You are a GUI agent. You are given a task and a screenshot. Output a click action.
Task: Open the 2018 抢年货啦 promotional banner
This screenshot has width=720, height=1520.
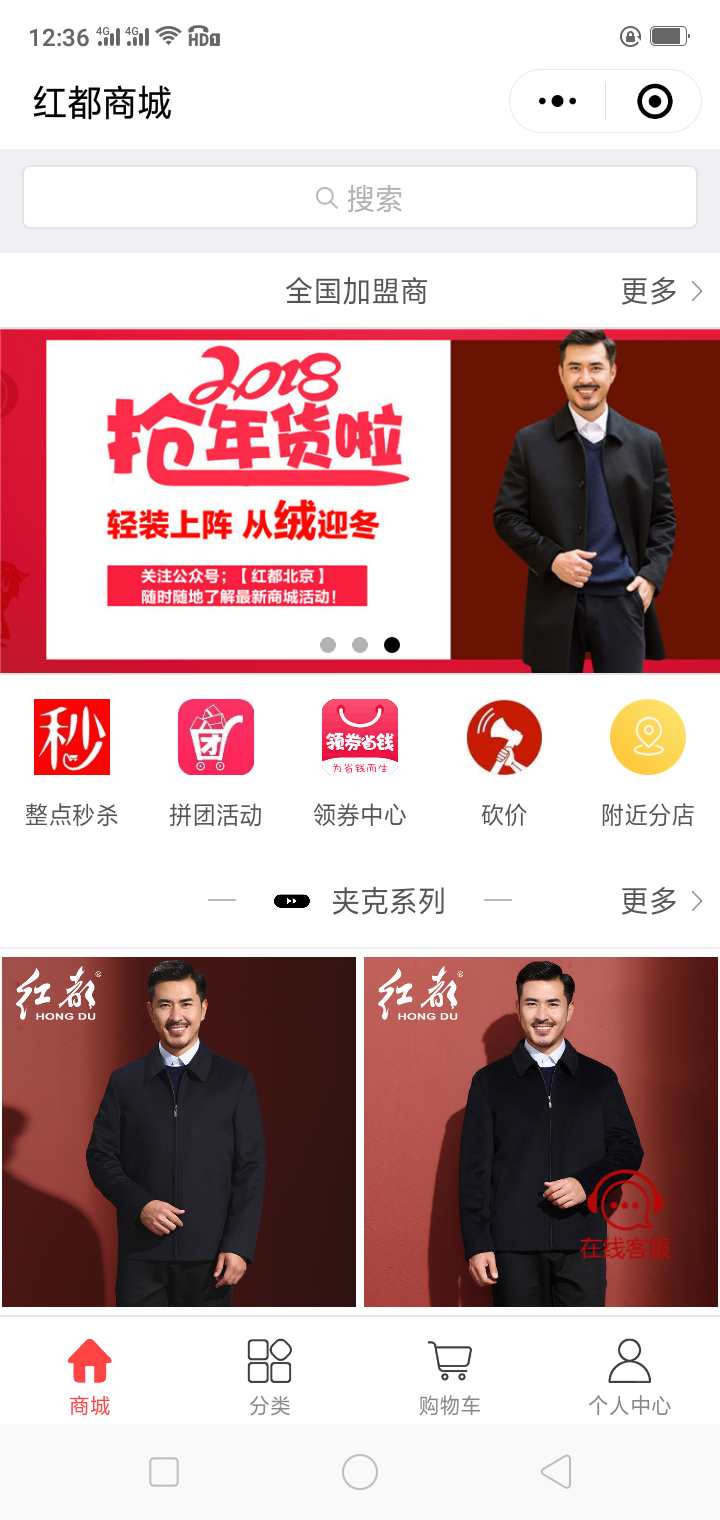point(360,500)
